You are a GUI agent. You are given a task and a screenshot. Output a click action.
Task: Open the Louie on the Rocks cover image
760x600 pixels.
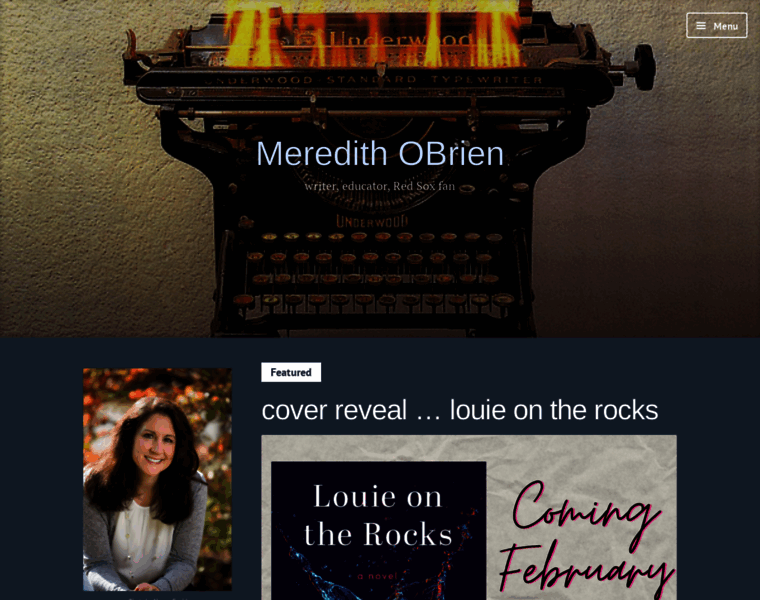click(468, 517)
